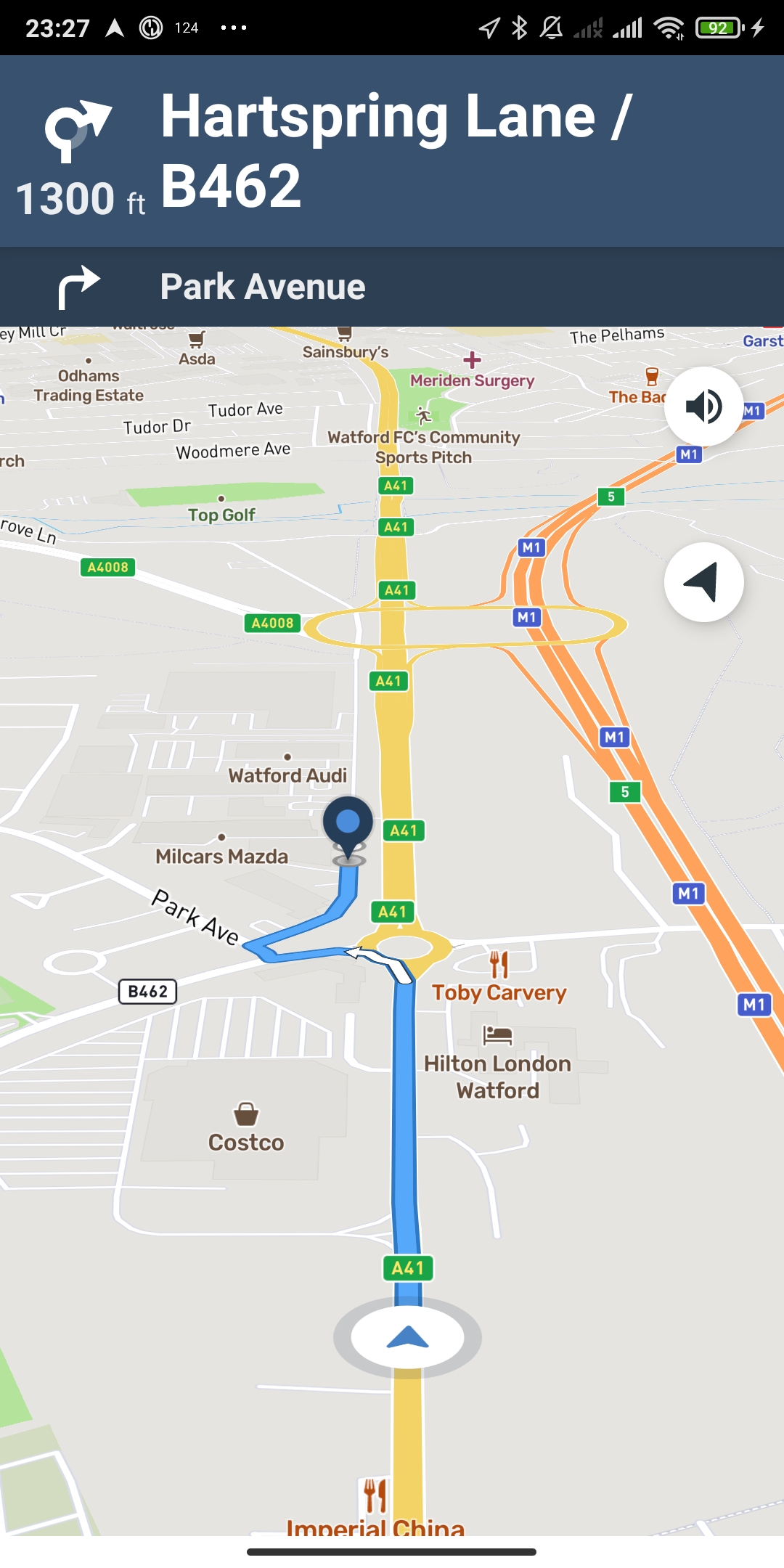Viewport: 784px width, 1568px height.
Task: Select the Top Golf point of interest dot
Action: pyautogui.click(x=223, y=498)
